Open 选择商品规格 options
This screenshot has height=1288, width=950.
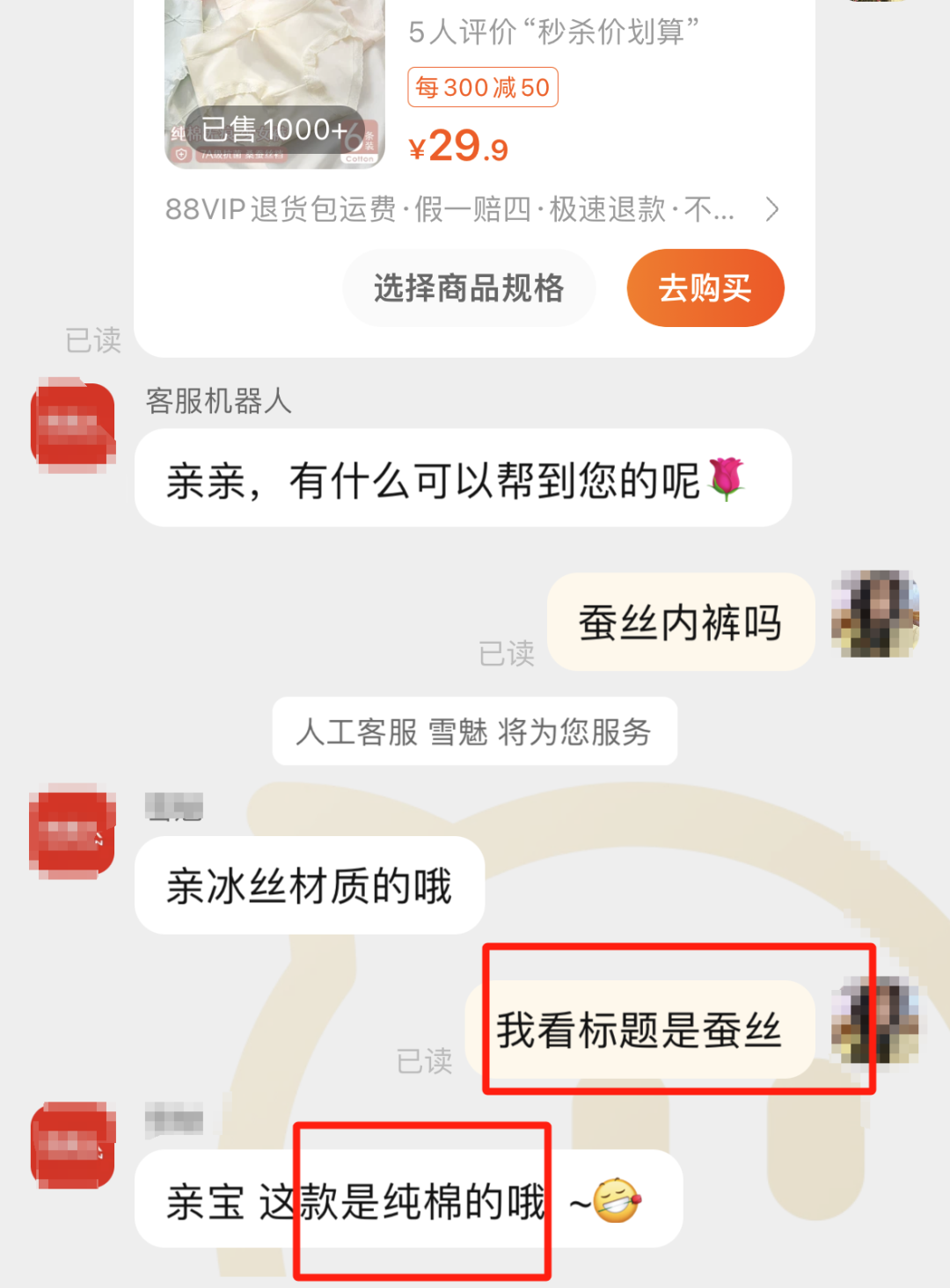point(469,288)
